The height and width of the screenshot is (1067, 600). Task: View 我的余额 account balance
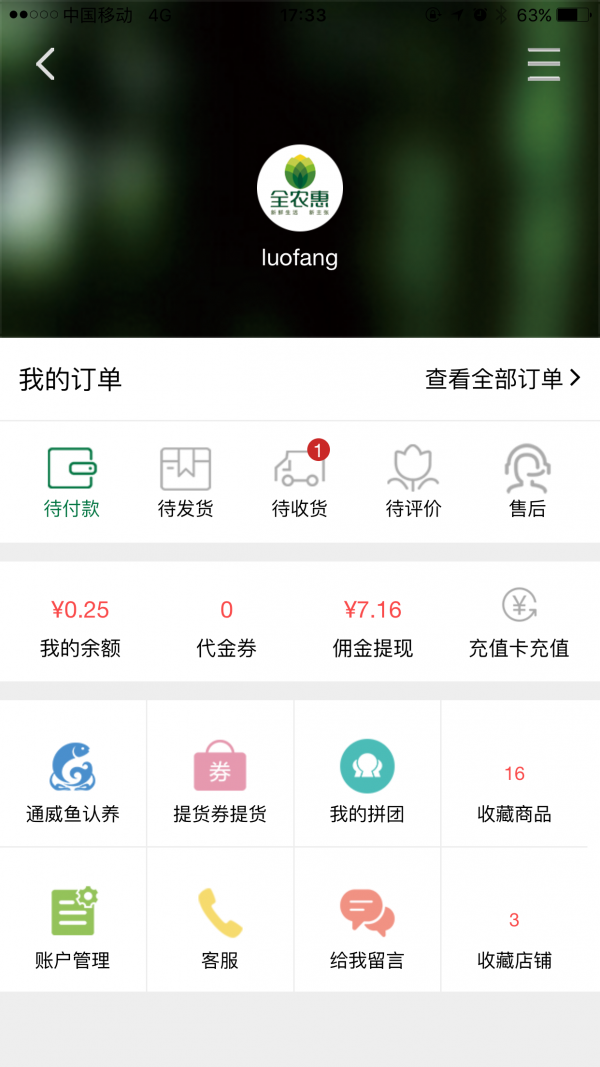pos(80,628)
